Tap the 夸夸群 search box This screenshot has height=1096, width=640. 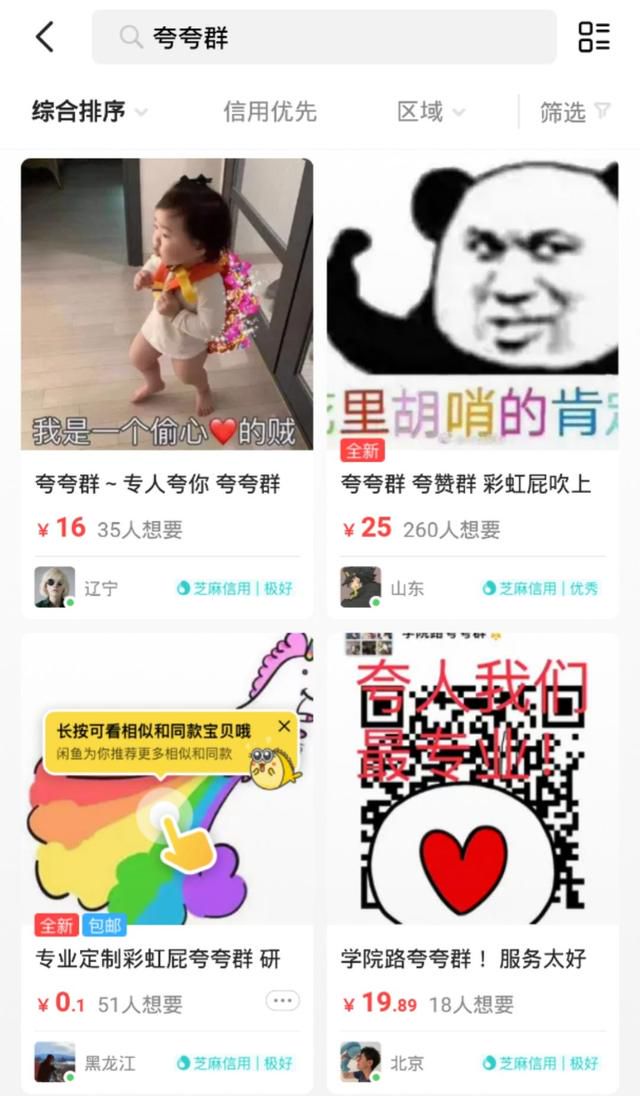[324, 37]
